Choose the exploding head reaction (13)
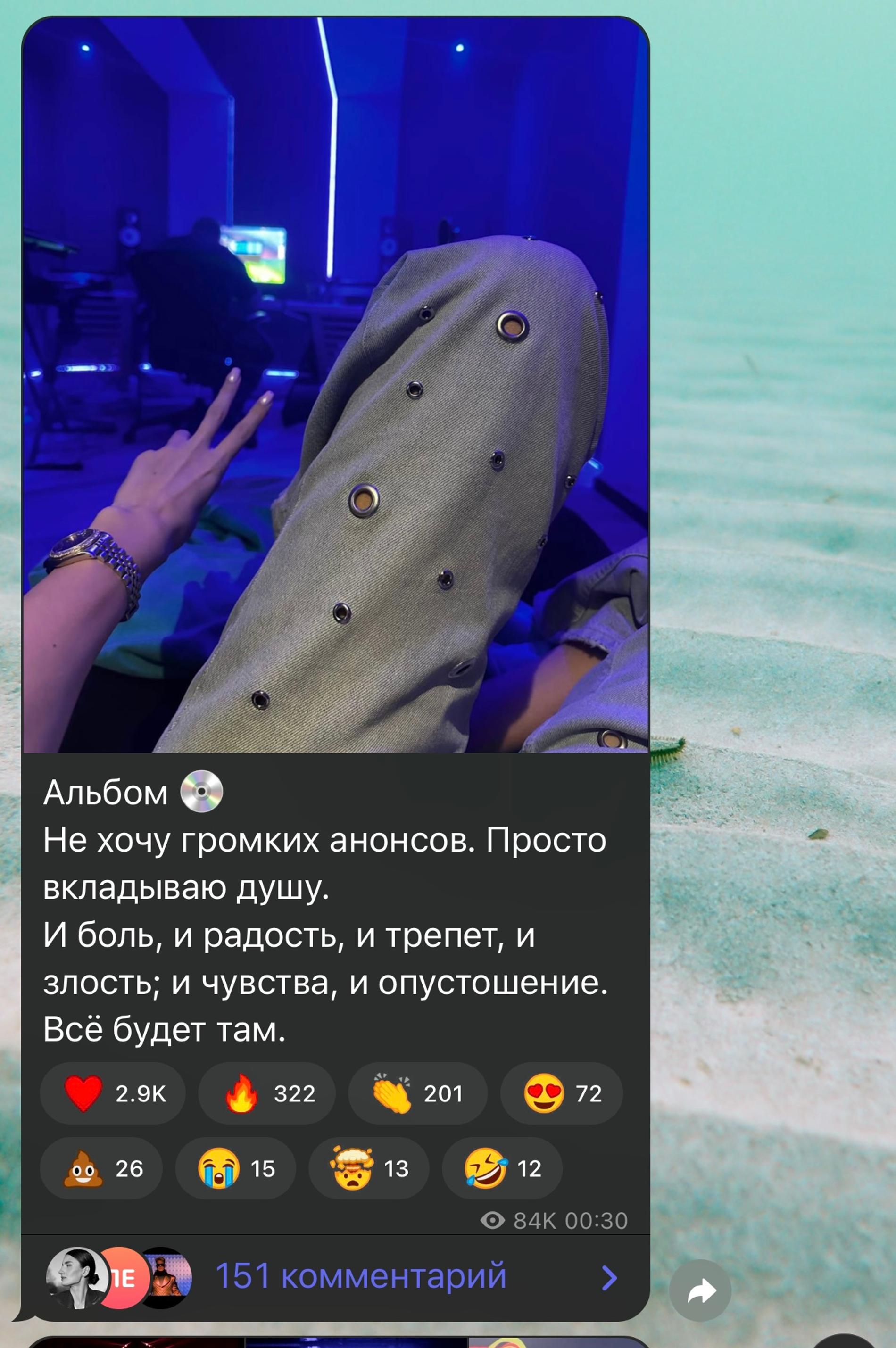896x1348 pixels. 369,1169
